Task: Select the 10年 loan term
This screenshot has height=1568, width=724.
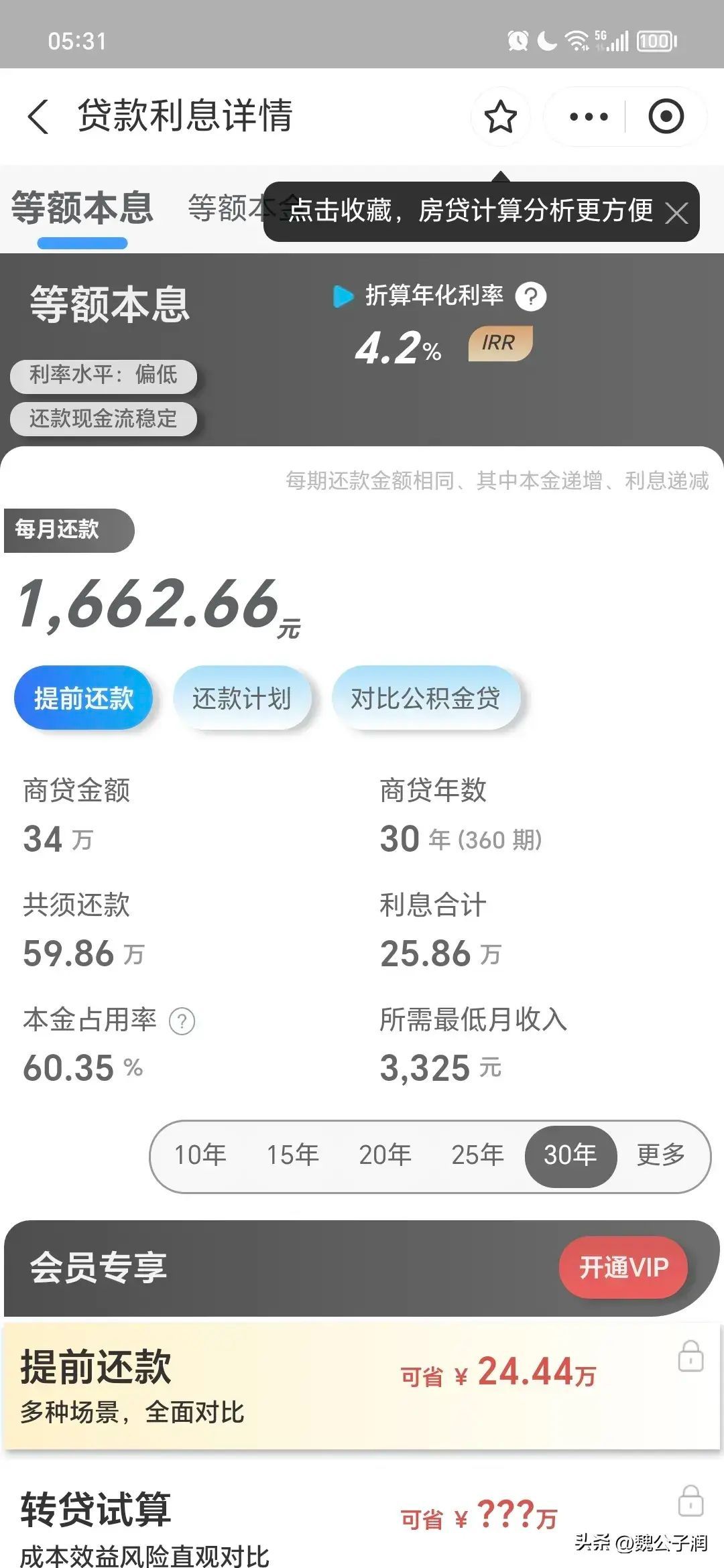Action: 200,1155
